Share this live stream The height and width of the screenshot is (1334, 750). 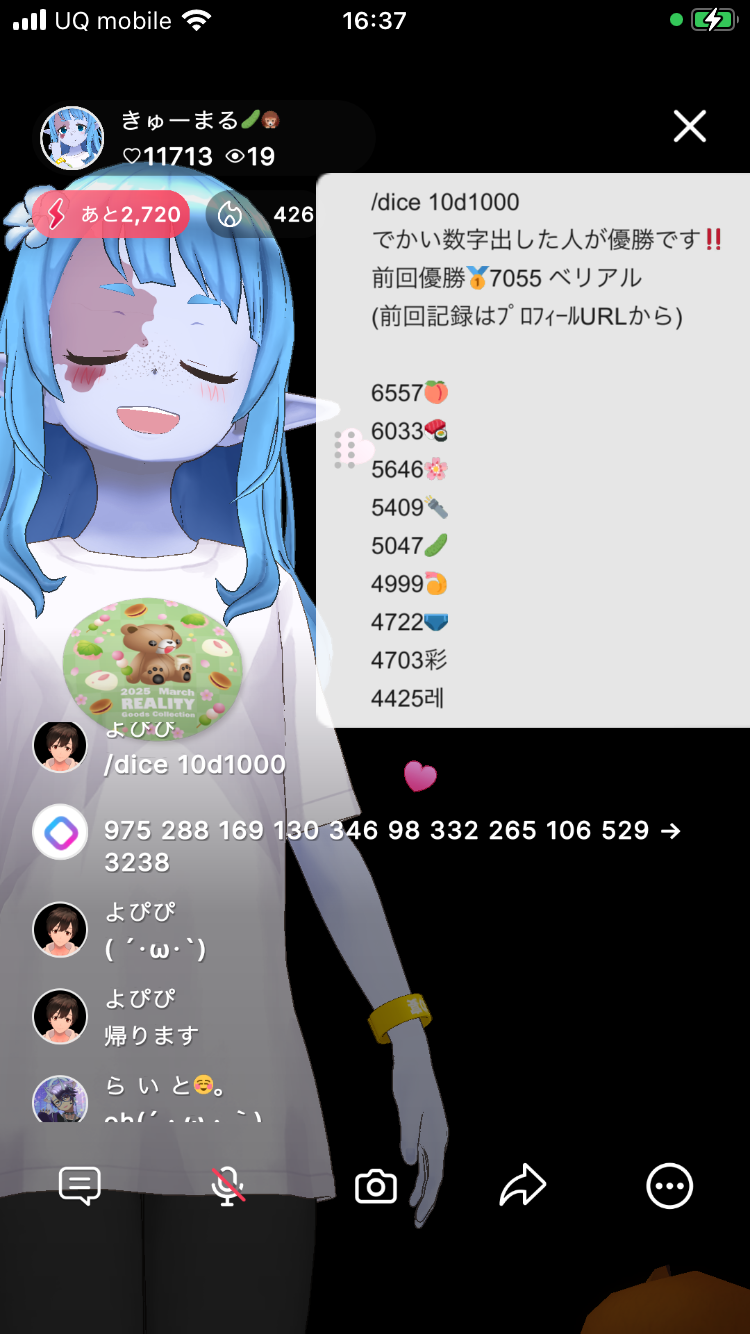click(522, 1186)
